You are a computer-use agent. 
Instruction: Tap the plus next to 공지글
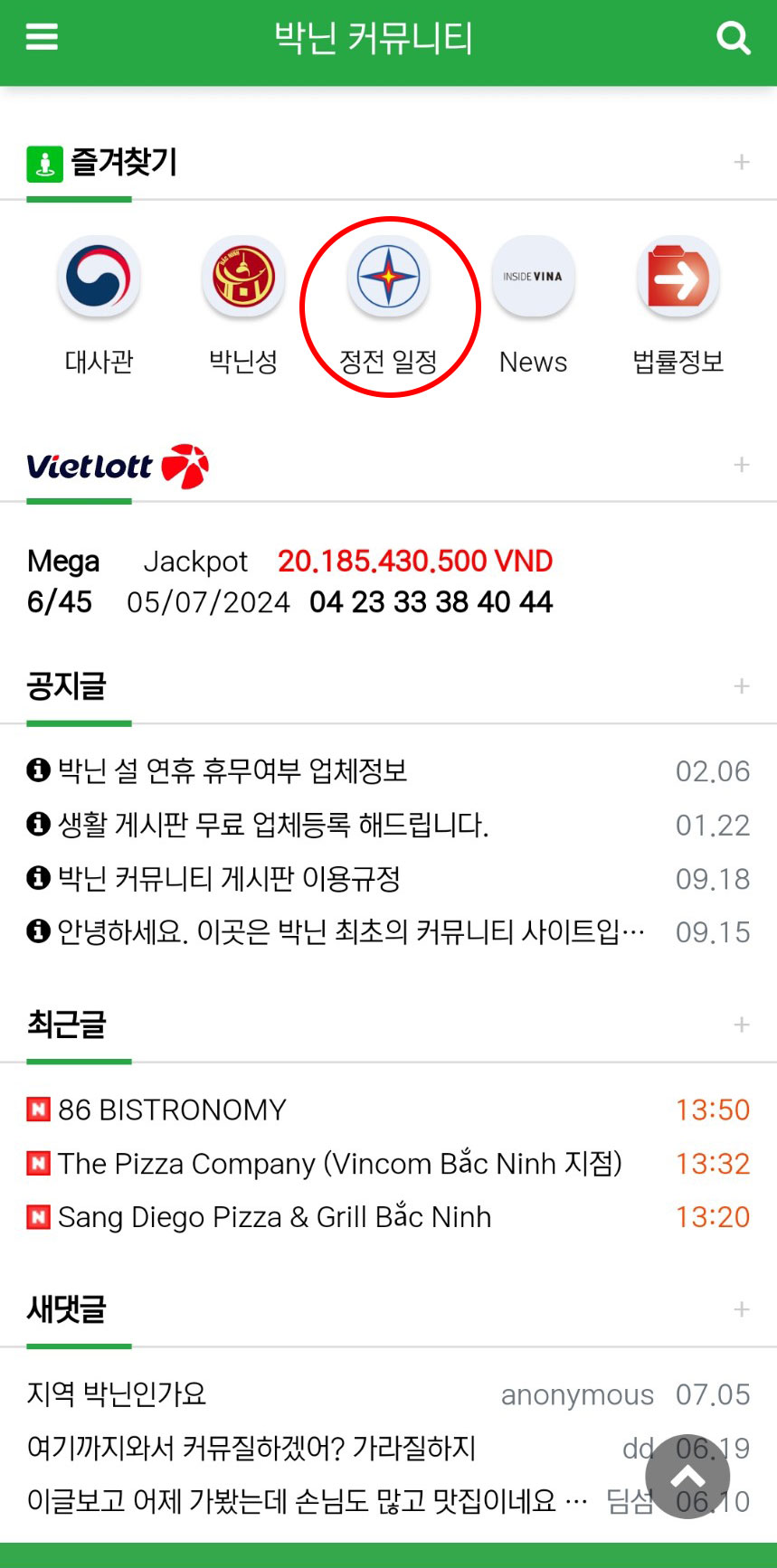[x=742, y=686]
